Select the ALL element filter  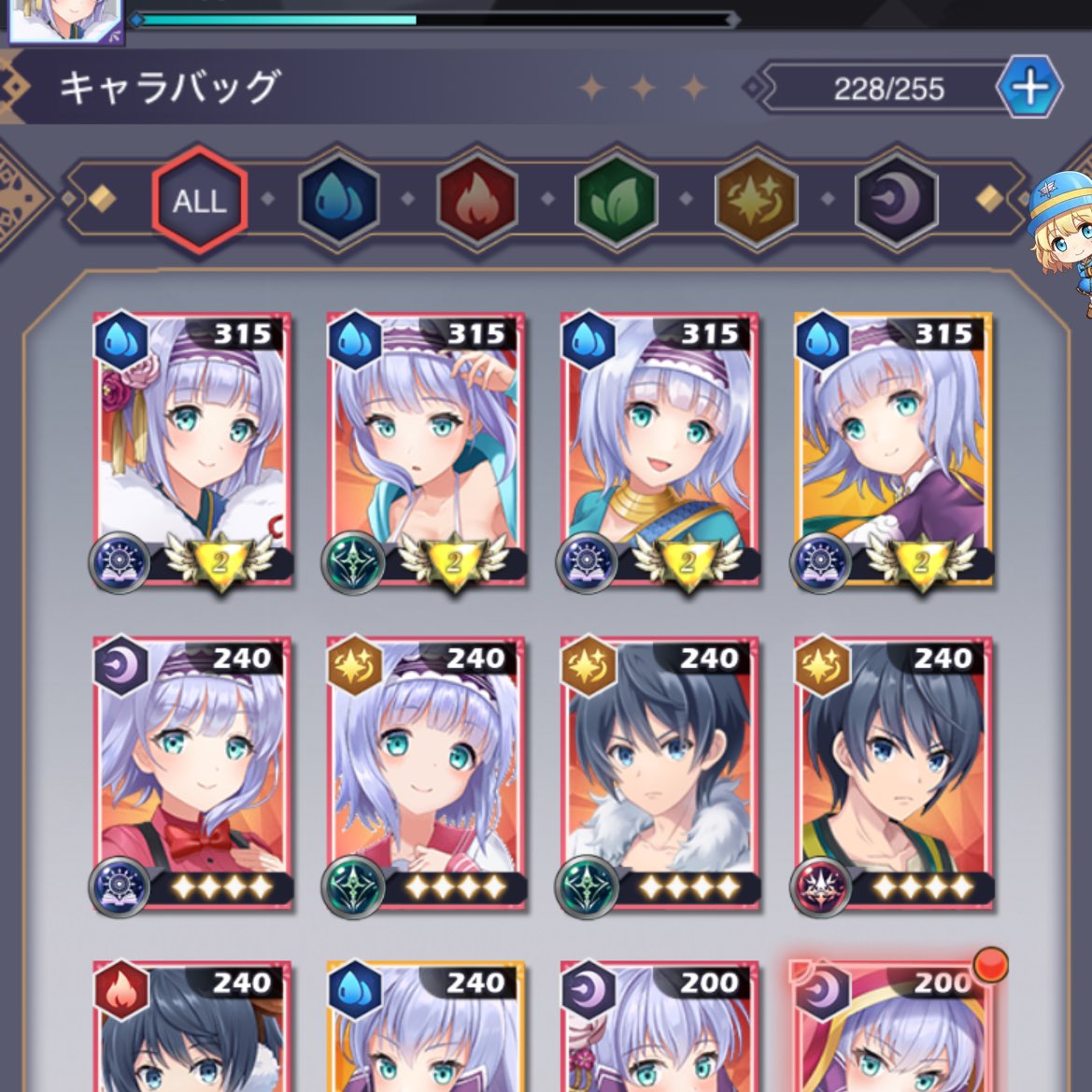pyautogui.click(x=199, y=200)
